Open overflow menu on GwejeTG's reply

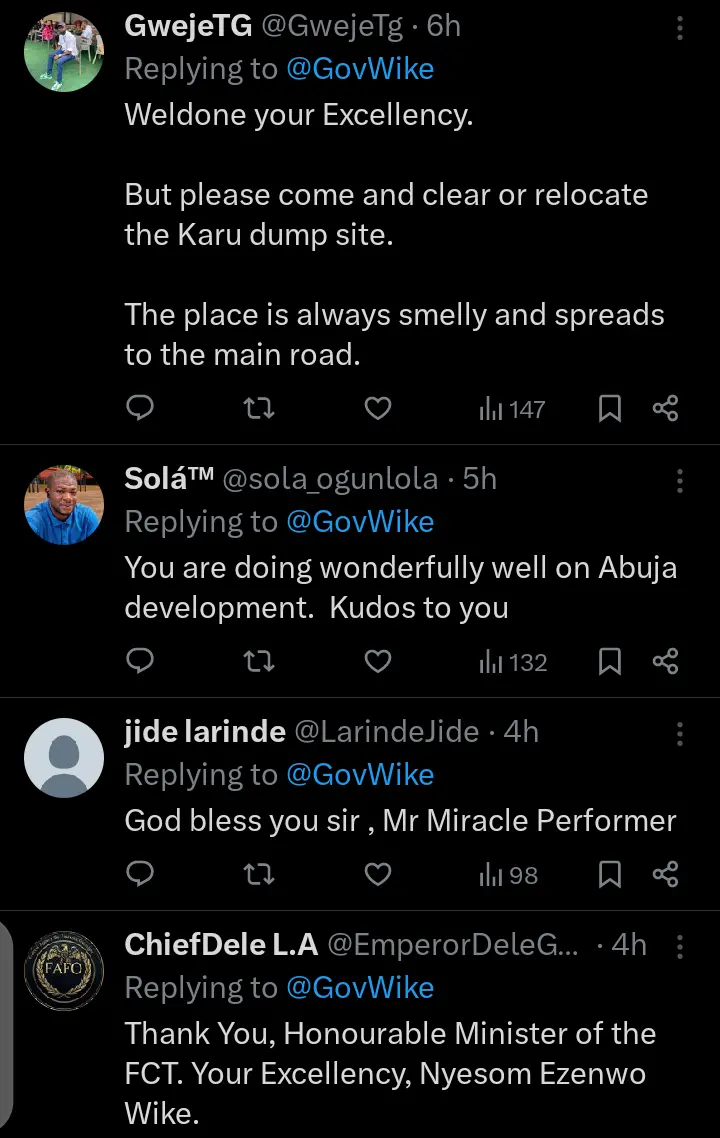pos(680,28)
